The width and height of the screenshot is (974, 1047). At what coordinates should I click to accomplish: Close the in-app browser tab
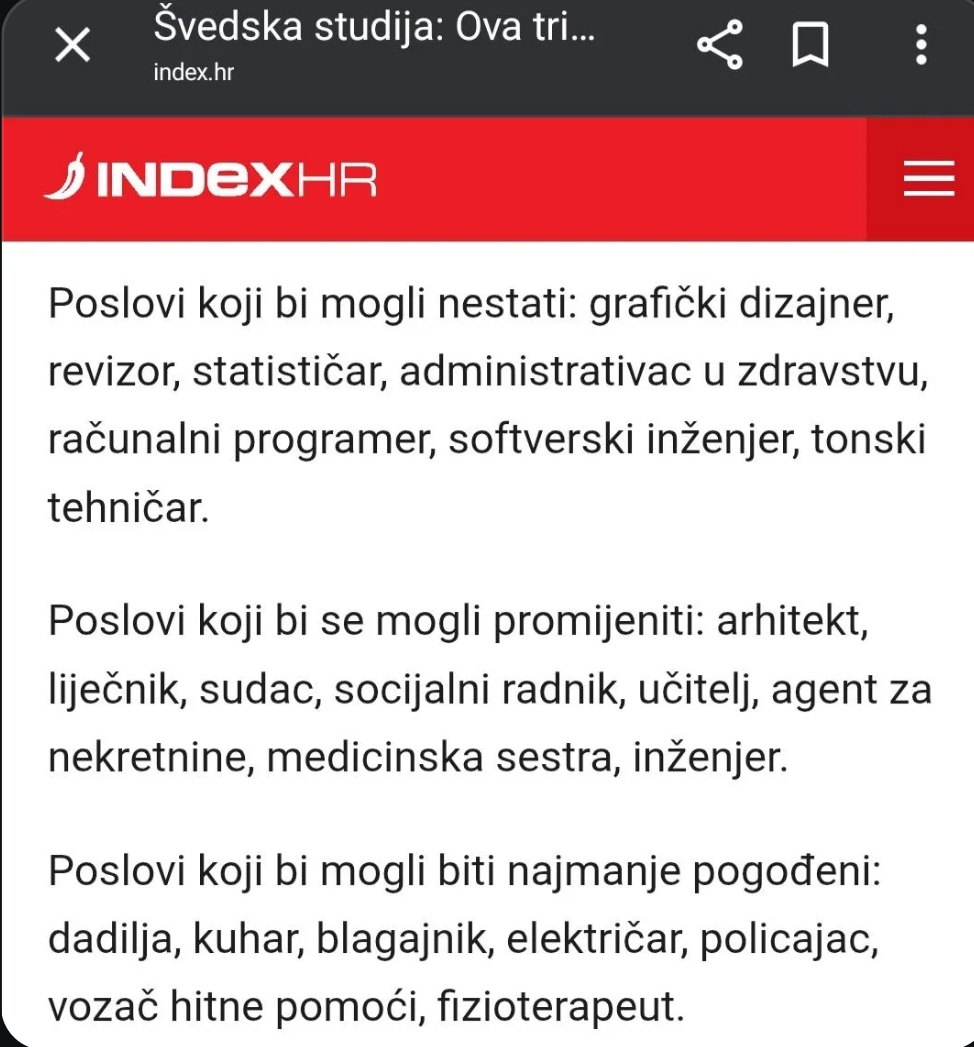[x=72, y=47]
